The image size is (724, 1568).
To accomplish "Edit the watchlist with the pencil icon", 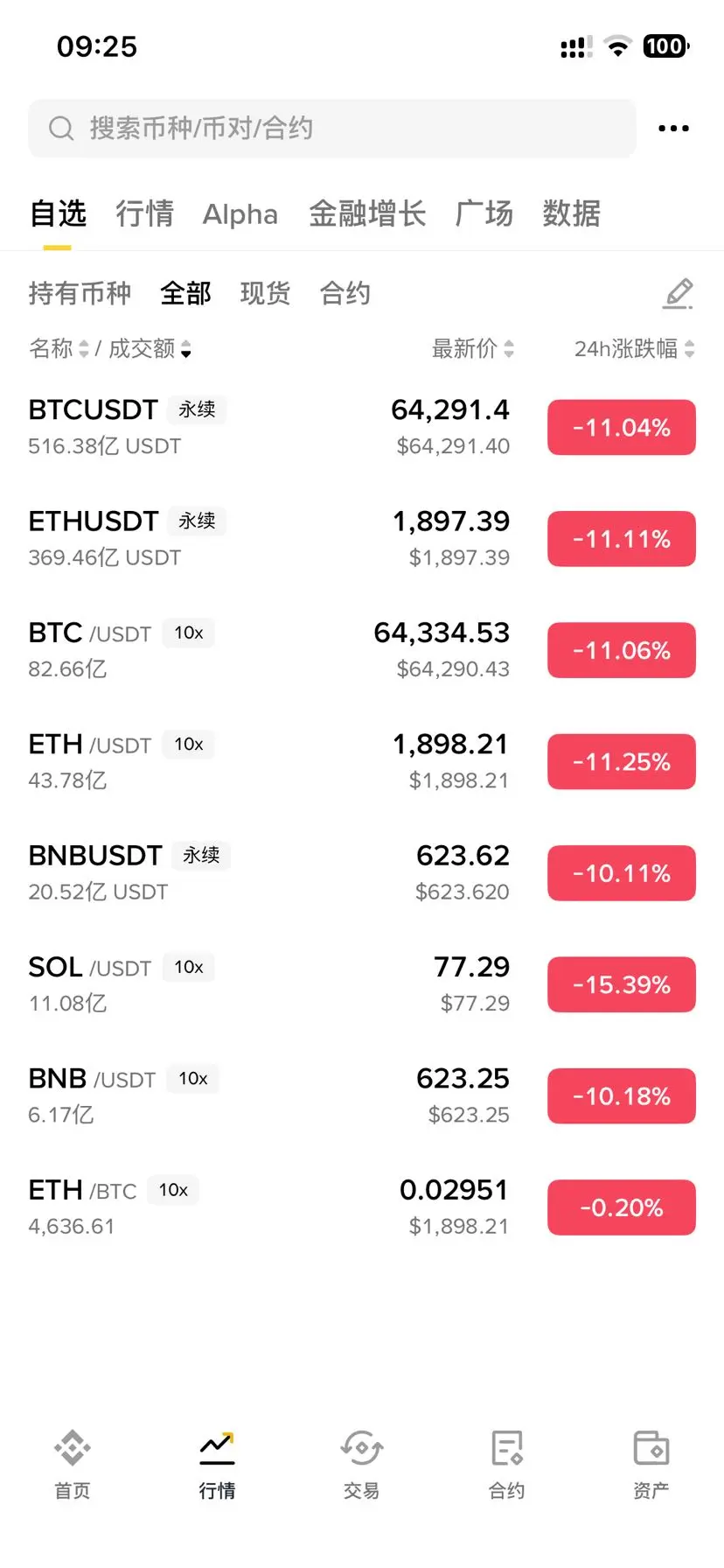I will click(x=678, y=294).
